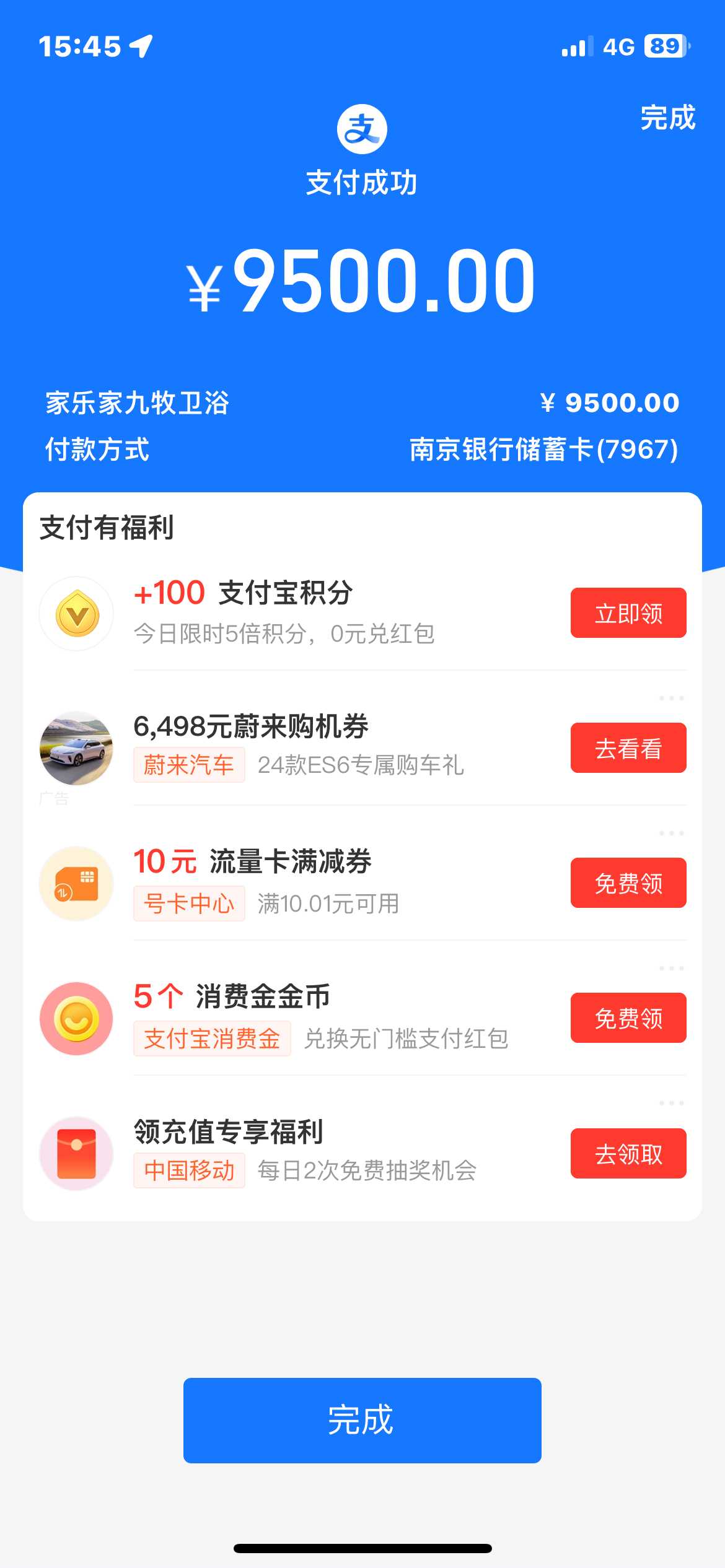The width and height of the screenshot is (725, 1568).
Task: Open more options for 消费金金币 offer
Action: [x=671, y=969]
